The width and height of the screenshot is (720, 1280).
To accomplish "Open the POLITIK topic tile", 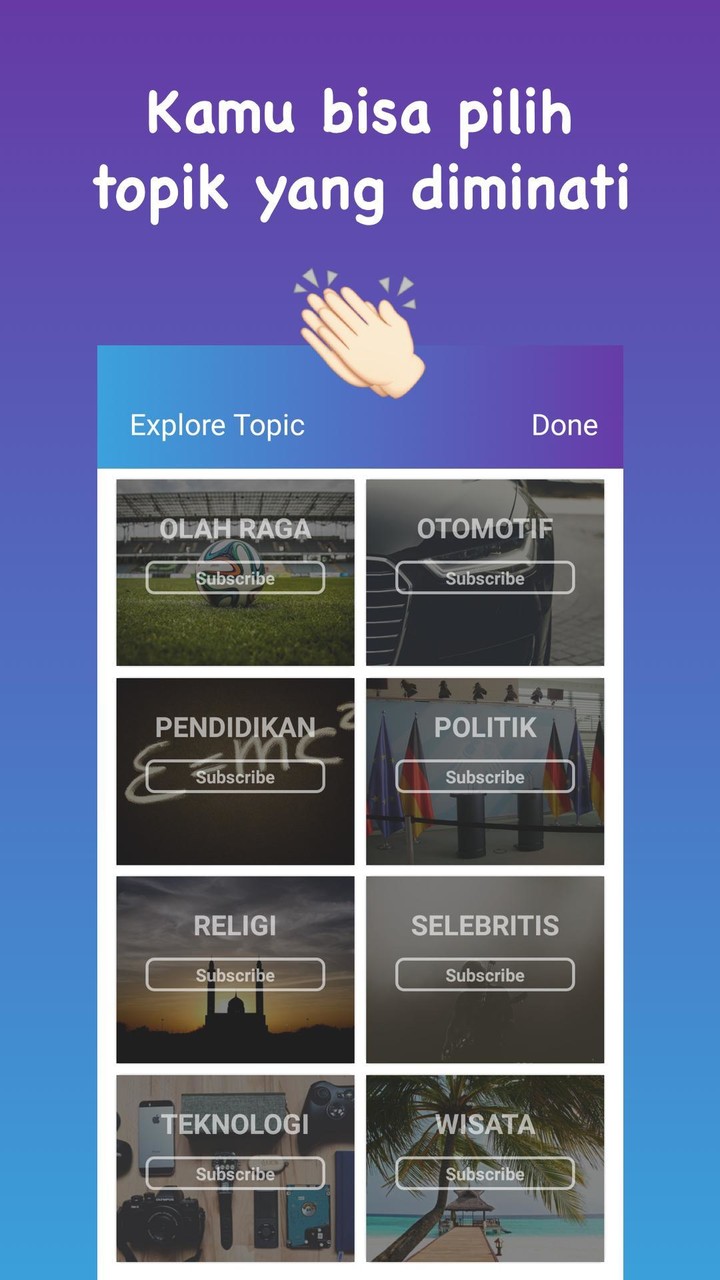I will (484, 727).
